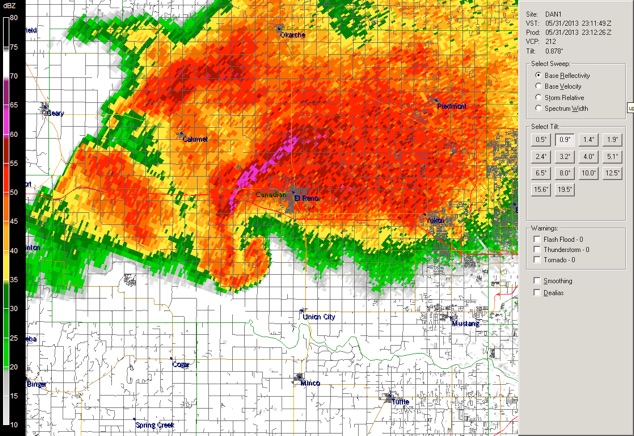Select the Base Velocity sweep
Viewport: 634px width, 436px height.
click(539, 86)
